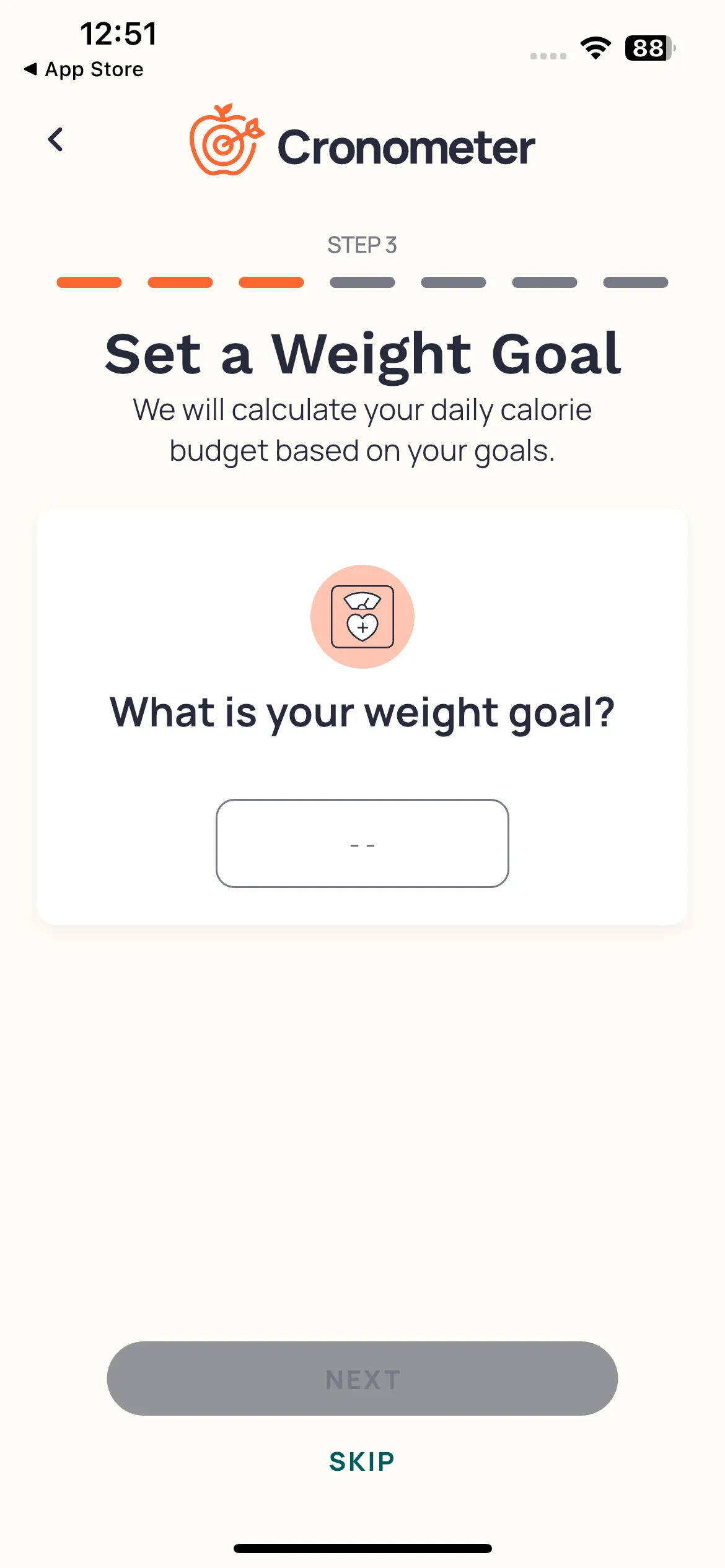Skip setting a weight goal
Image resolution: width=725 pixels, height=1568 pixels.
(x=362, y=1461)
